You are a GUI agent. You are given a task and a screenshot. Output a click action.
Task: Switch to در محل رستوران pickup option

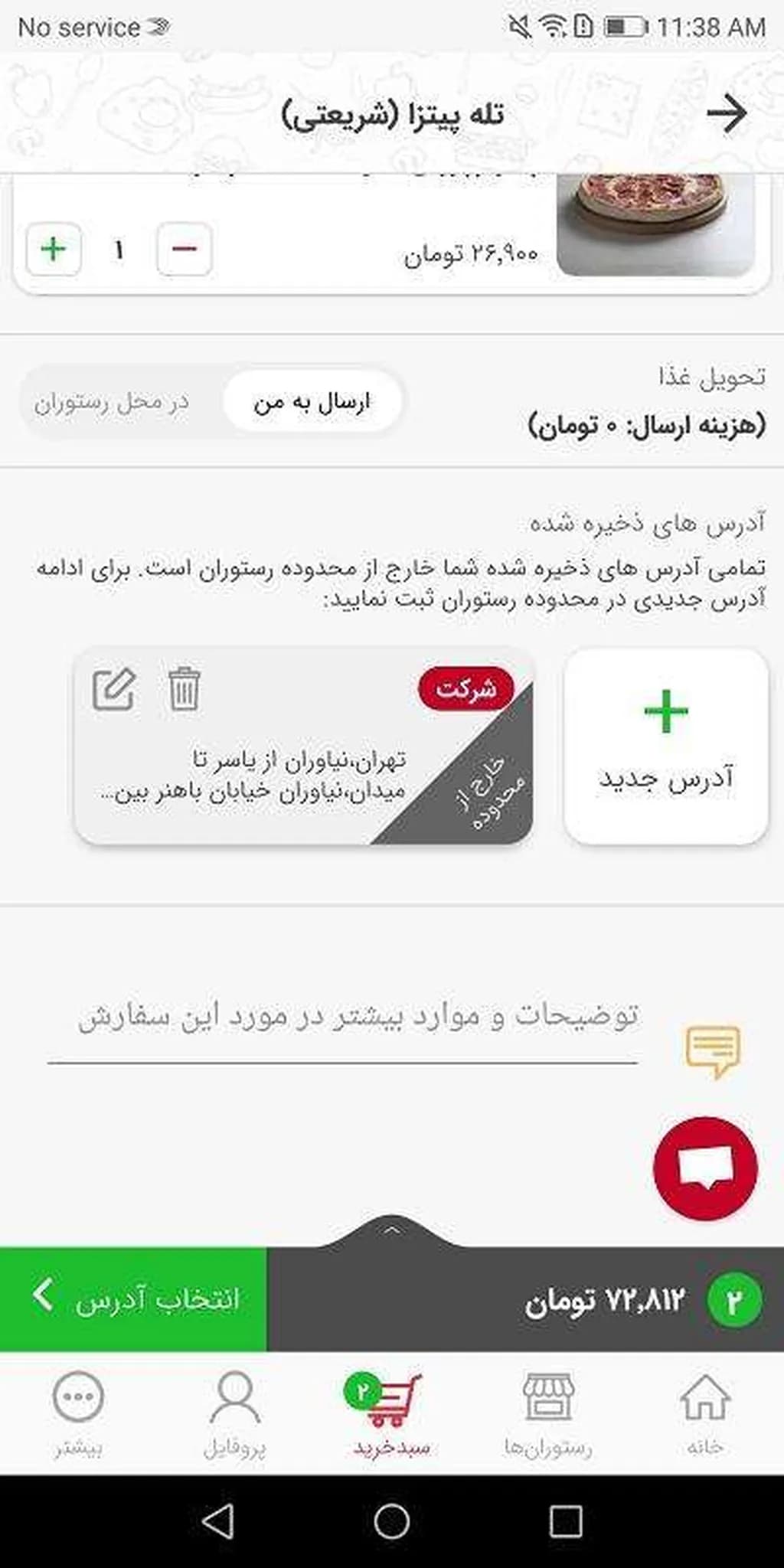point(112,402)
